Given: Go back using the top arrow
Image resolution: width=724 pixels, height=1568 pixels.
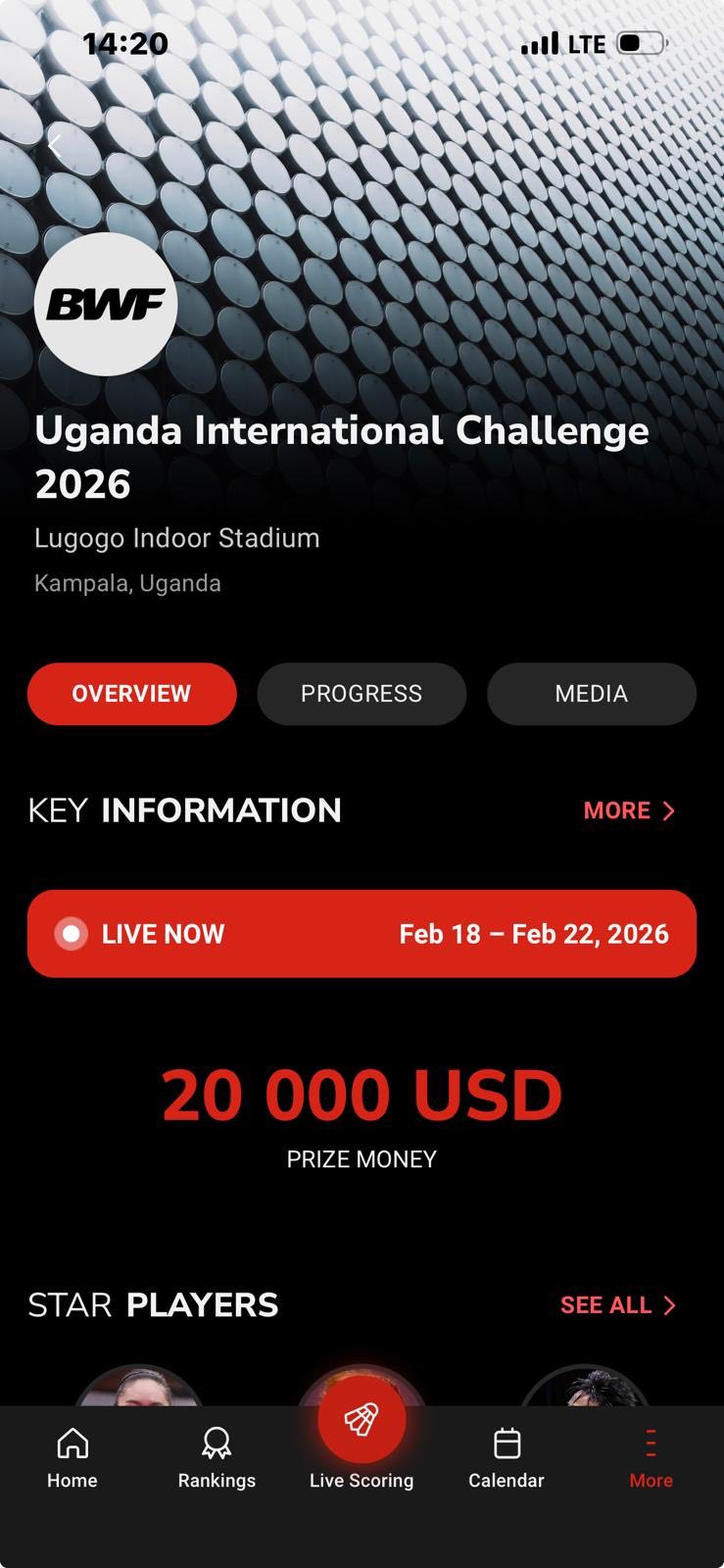Looking at the screenshot, I should (55, 147).
